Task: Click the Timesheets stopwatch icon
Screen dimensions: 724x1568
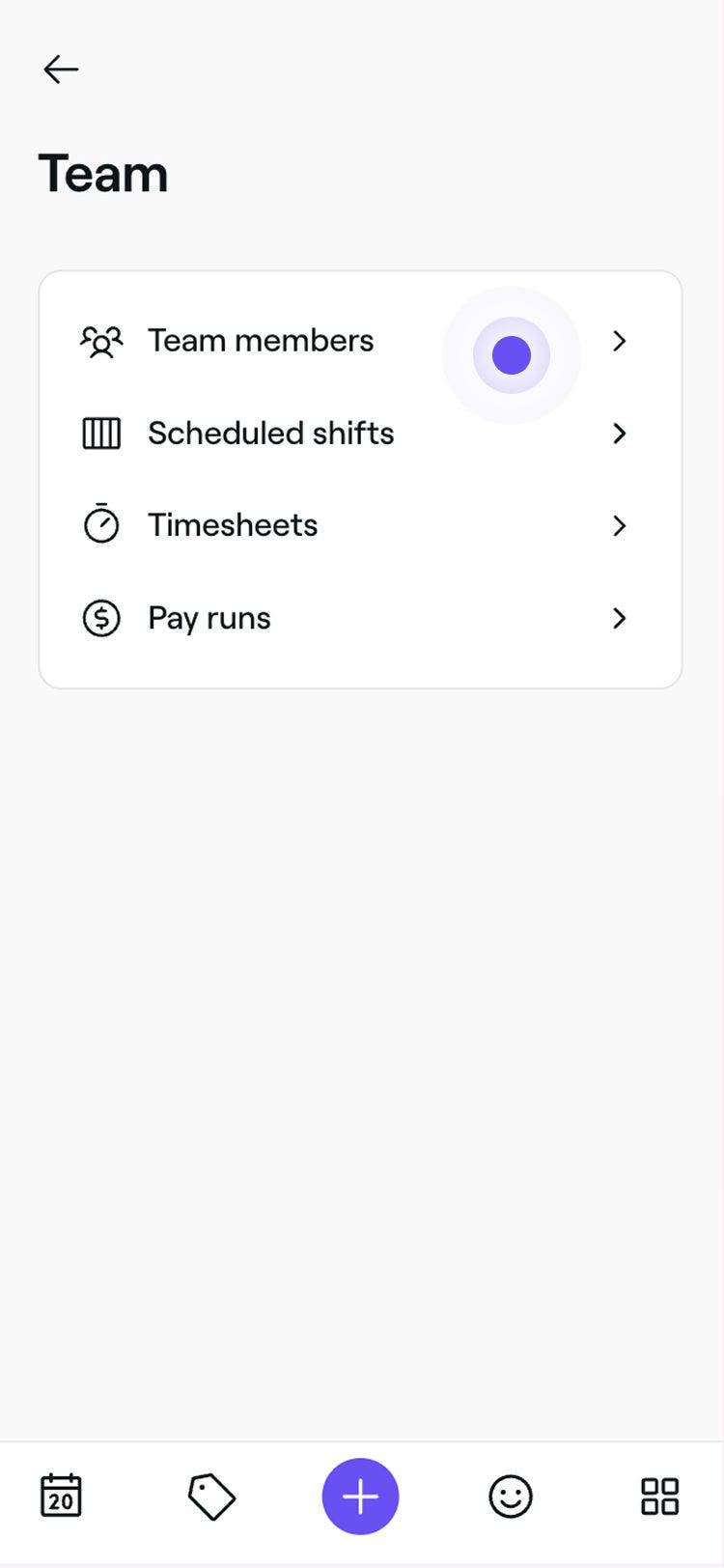Action: tap(100, 524)
